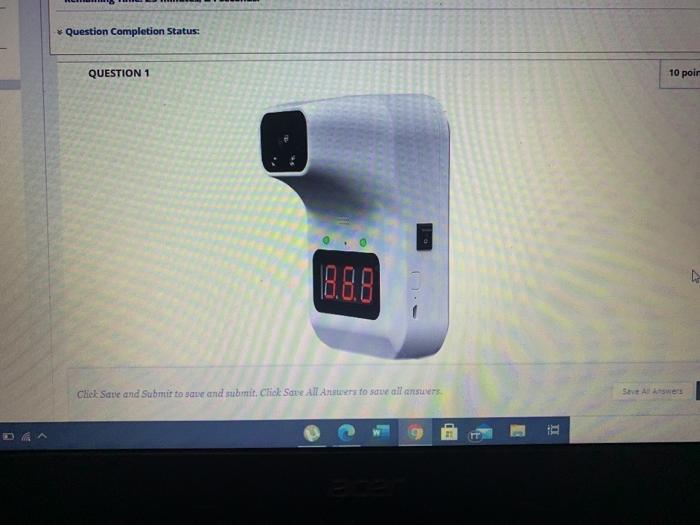Collapse the Question Completion Status section
700x525 pixels.
coord(60,31)
